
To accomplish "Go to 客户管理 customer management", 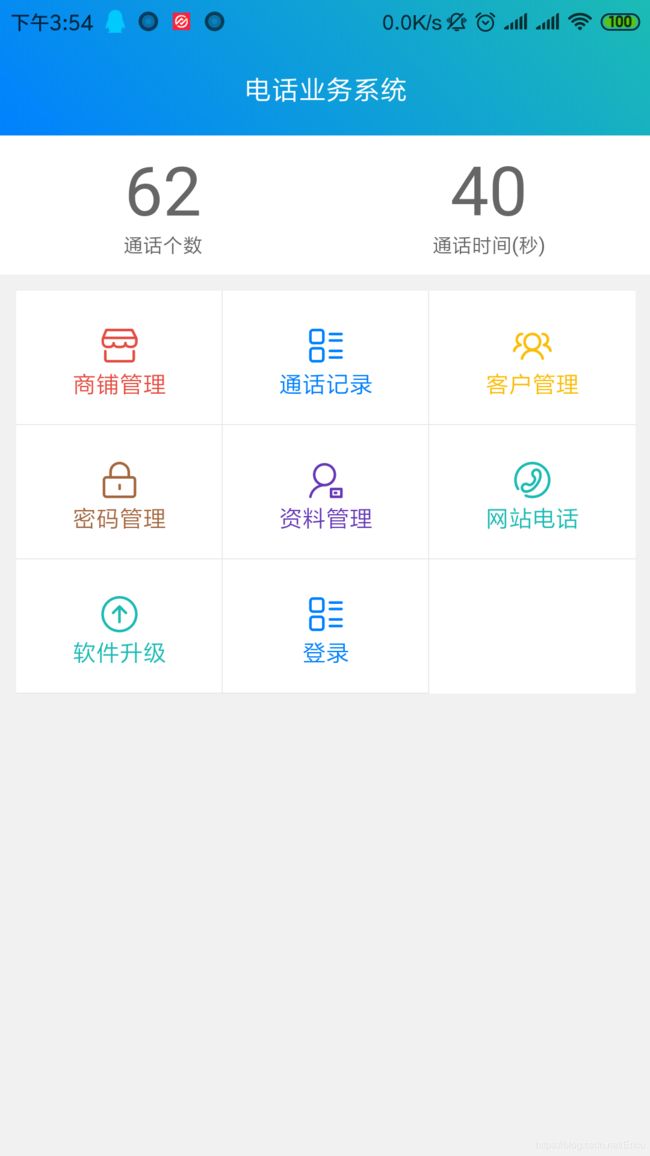I will (532, 358).
